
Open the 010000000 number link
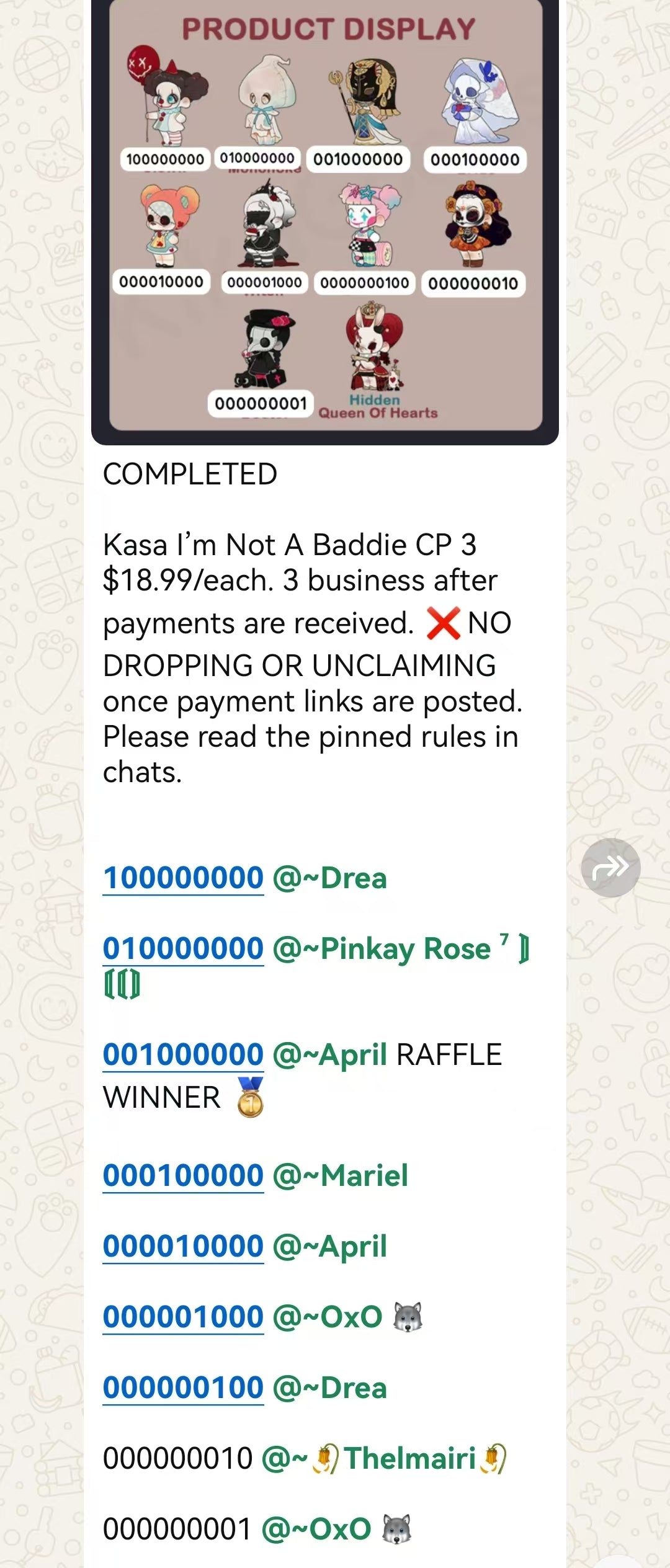[x=184, y=948]
